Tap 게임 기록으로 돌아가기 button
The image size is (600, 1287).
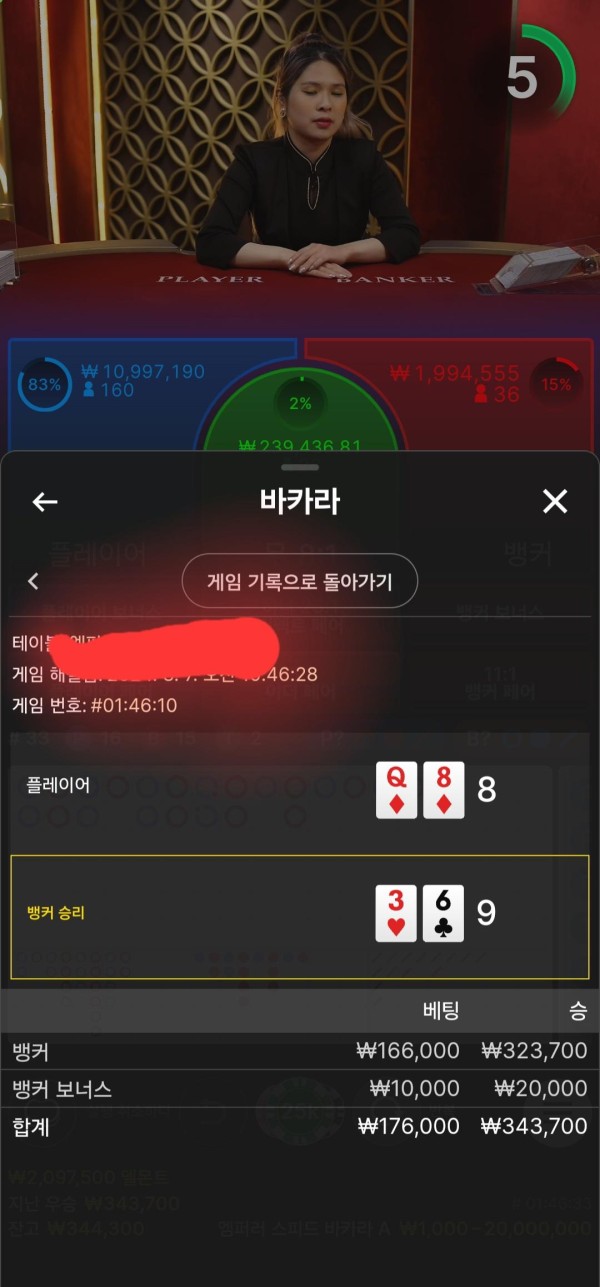pyautogui.click(x=300, y=581)
